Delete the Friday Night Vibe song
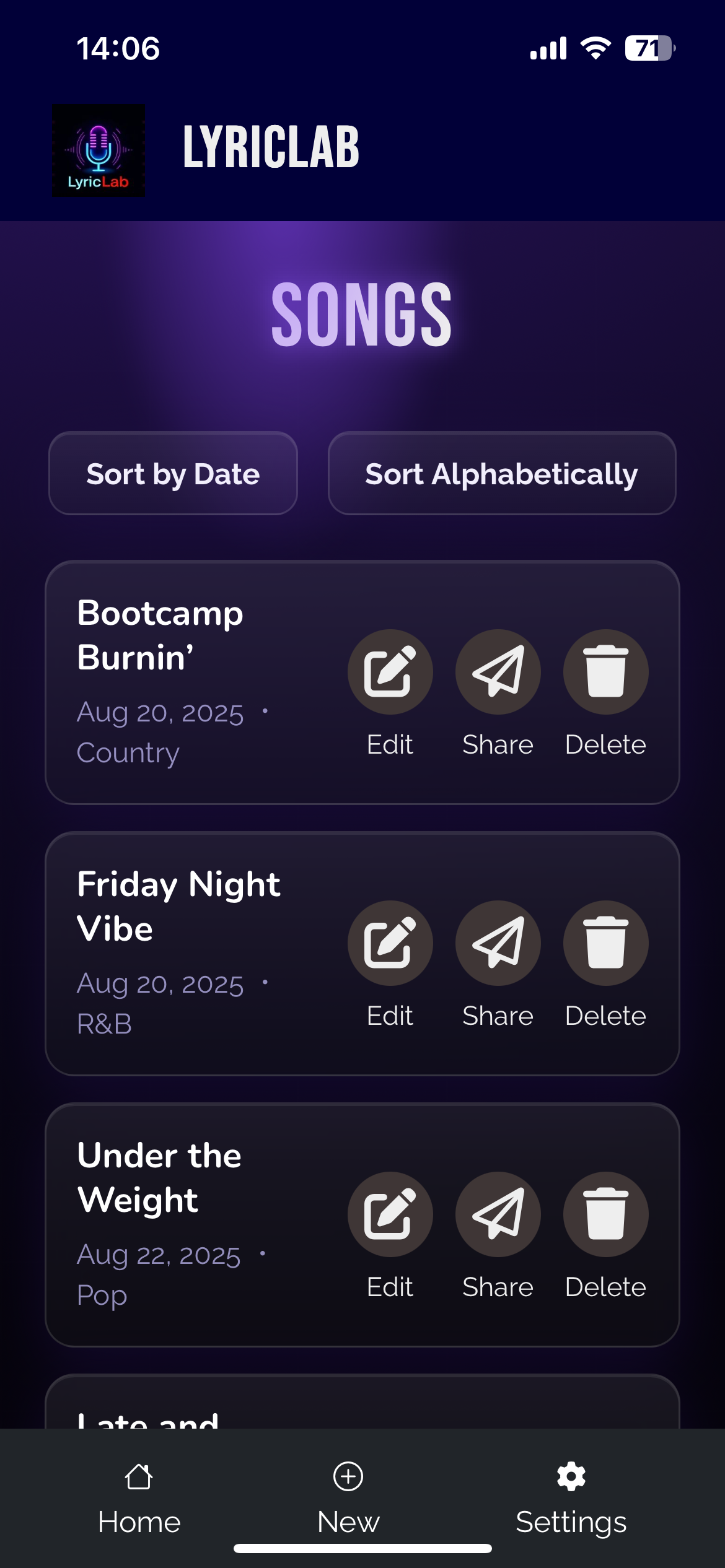Viewport: 725px width, 1568px height. [x=605, y=943]
